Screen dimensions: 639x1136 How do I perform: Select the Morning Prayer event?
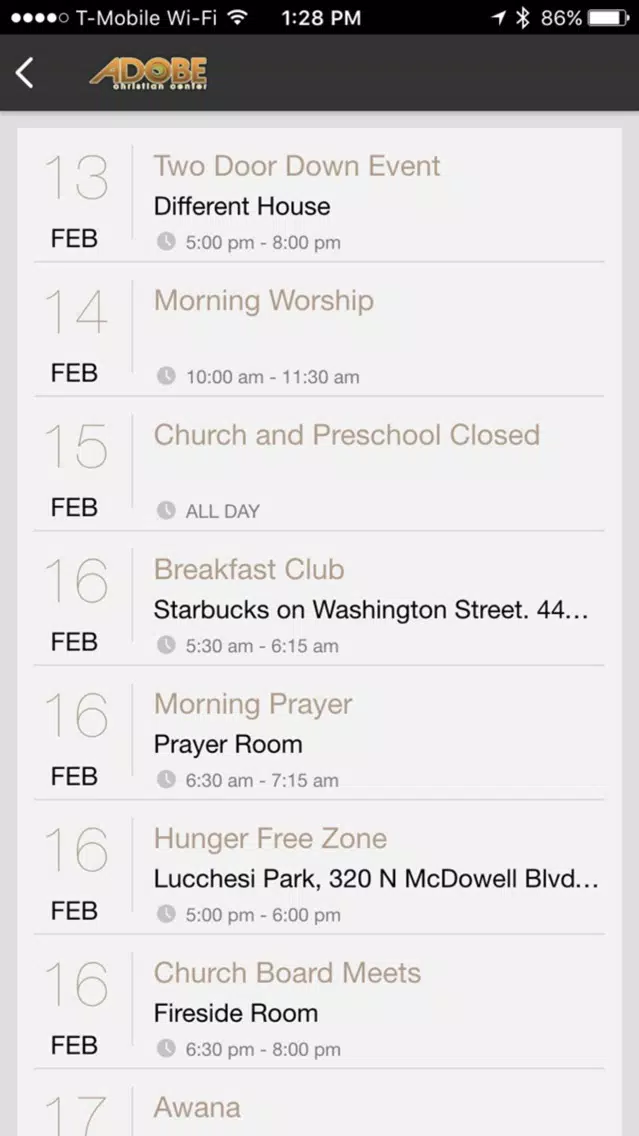(x=319, y=733)
